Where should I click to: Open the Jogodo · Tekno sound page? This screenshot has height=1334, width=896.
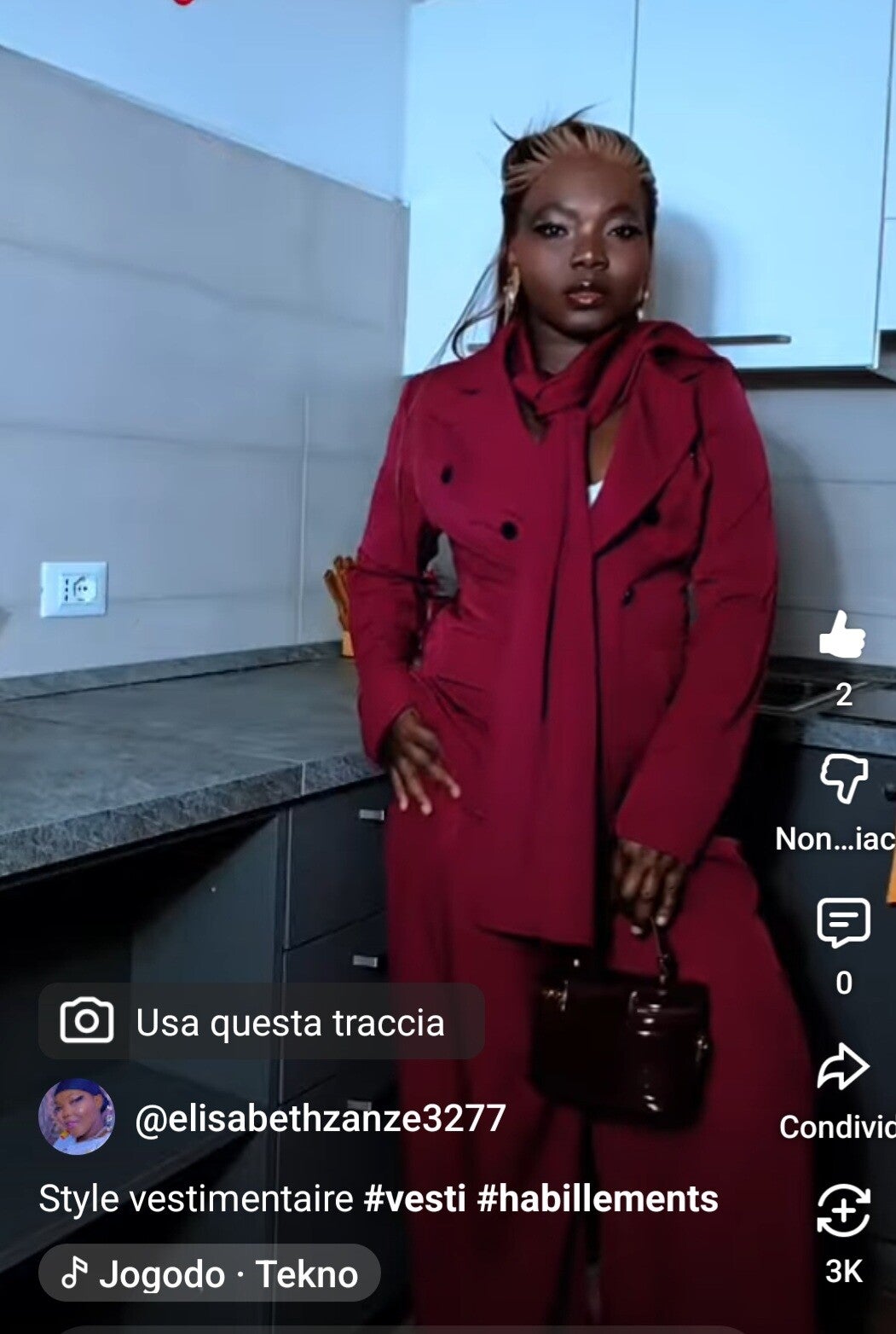(210, 1273)
